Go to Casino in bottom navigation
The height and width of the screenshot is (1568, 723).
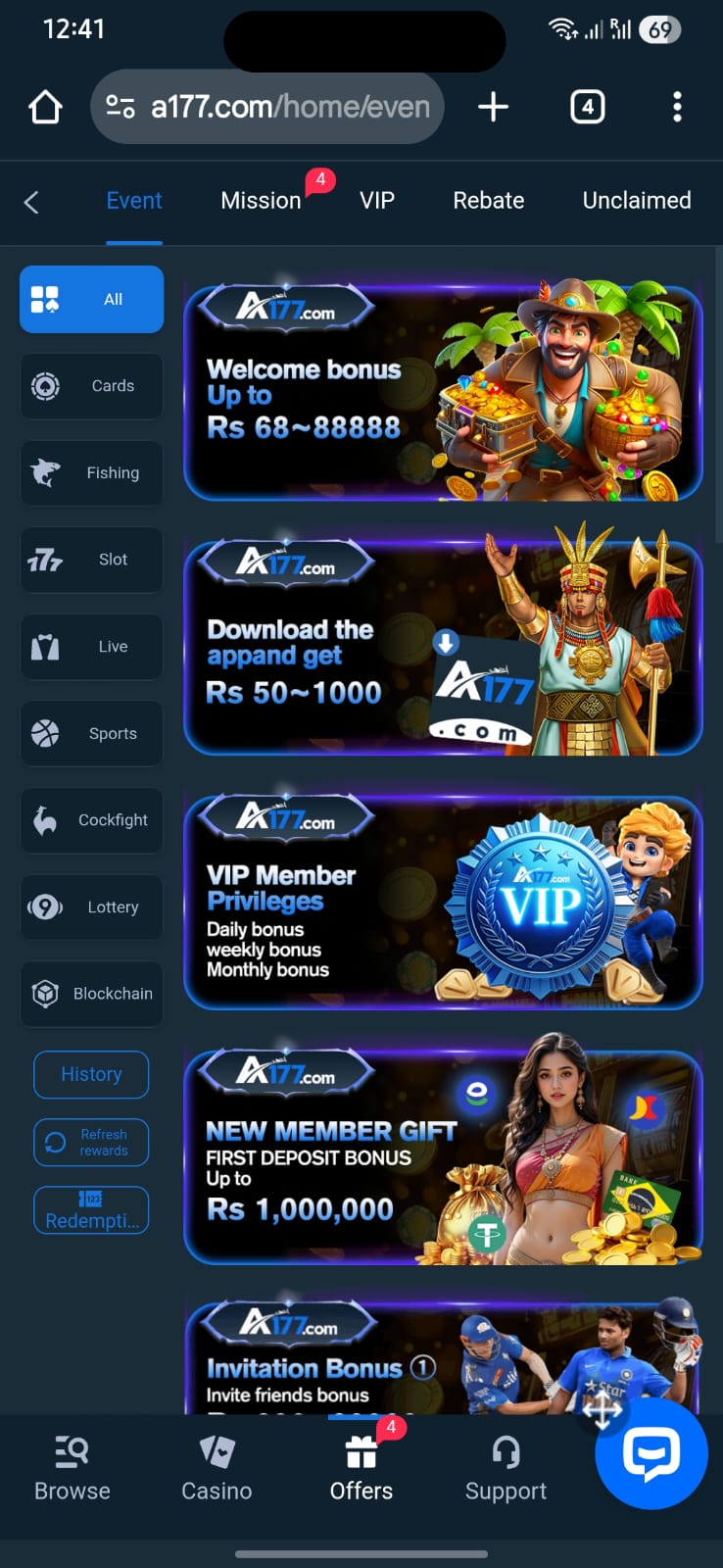pos(217,1467)
